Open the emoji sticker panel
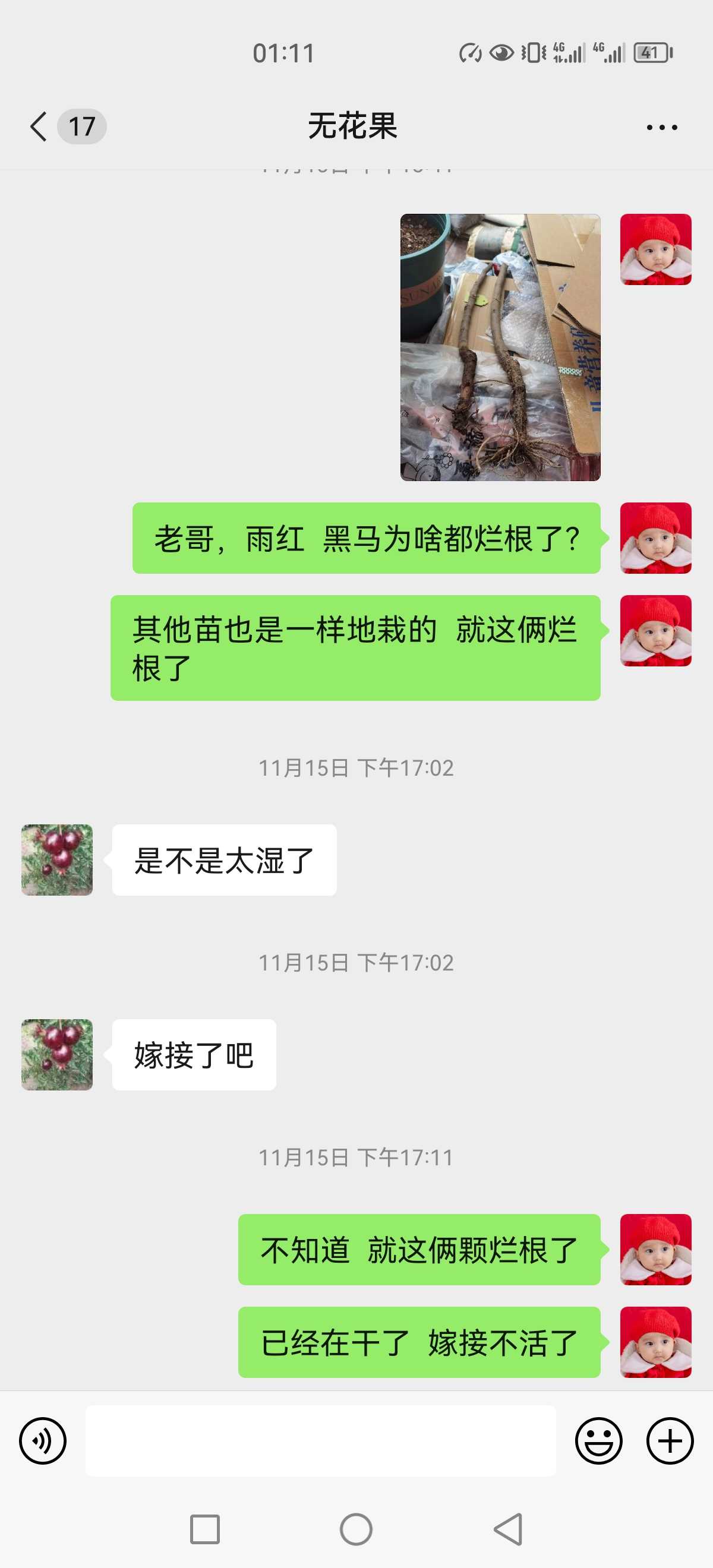The image size is (713, 1568). coord(598,1441)
